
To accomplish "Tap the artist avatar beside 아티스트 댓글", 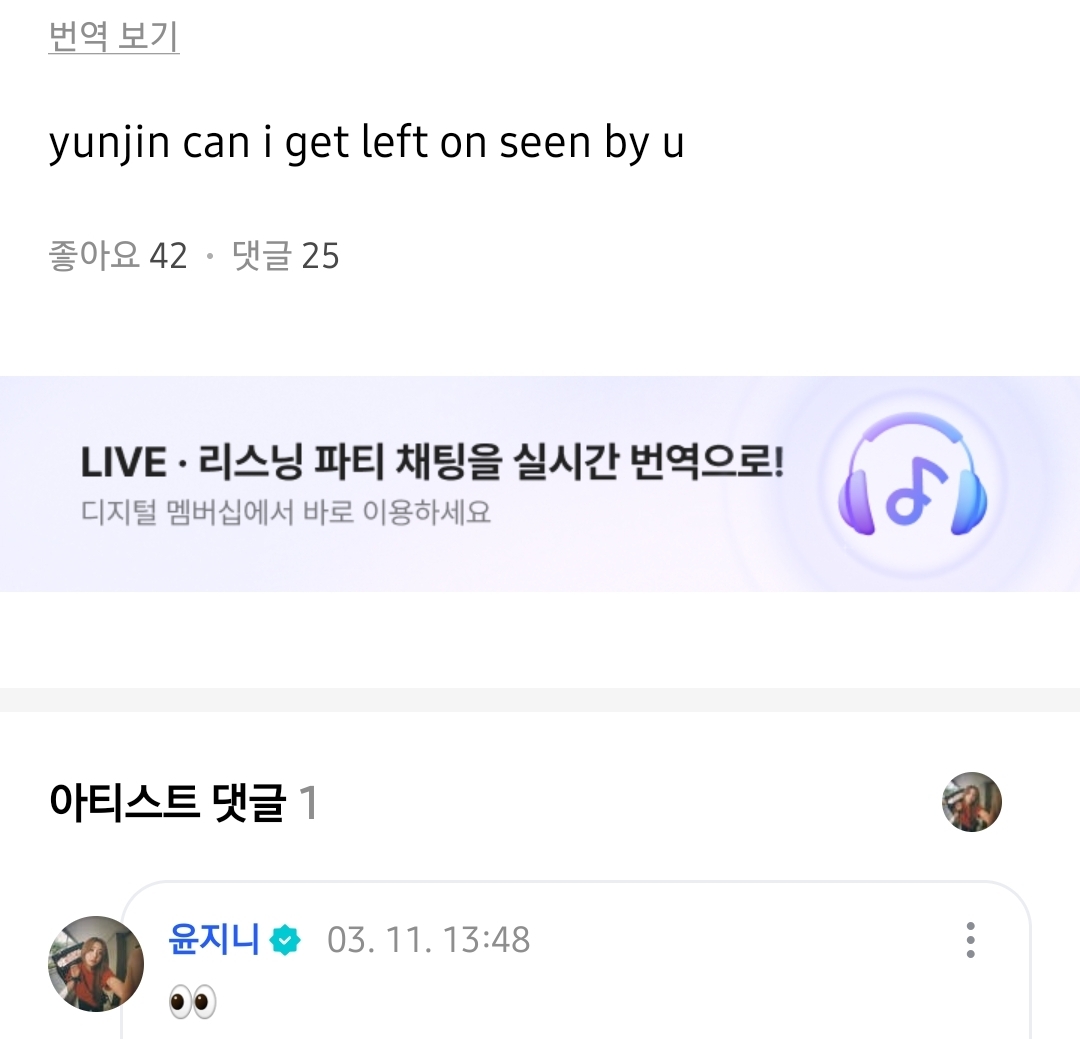I will point(971,802).
